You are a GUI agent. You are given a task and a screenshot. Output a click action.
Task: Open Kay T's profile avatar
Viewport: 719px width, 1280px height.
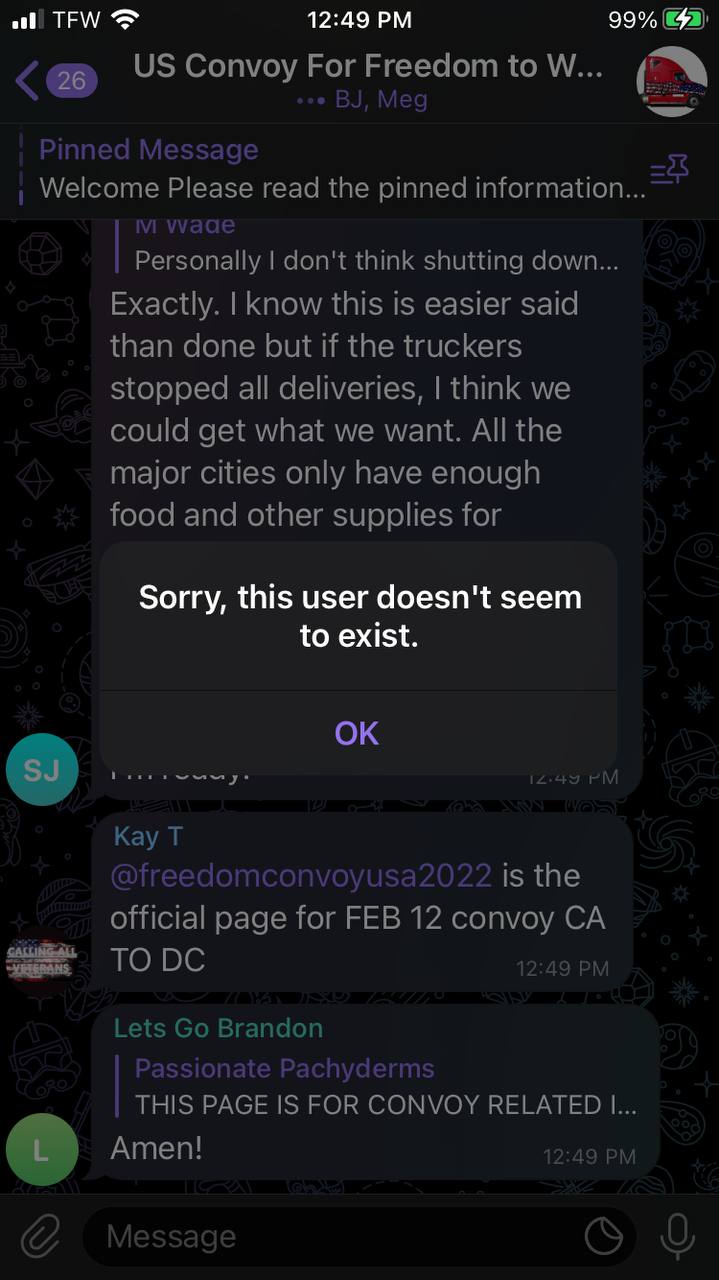pos(41,956)
